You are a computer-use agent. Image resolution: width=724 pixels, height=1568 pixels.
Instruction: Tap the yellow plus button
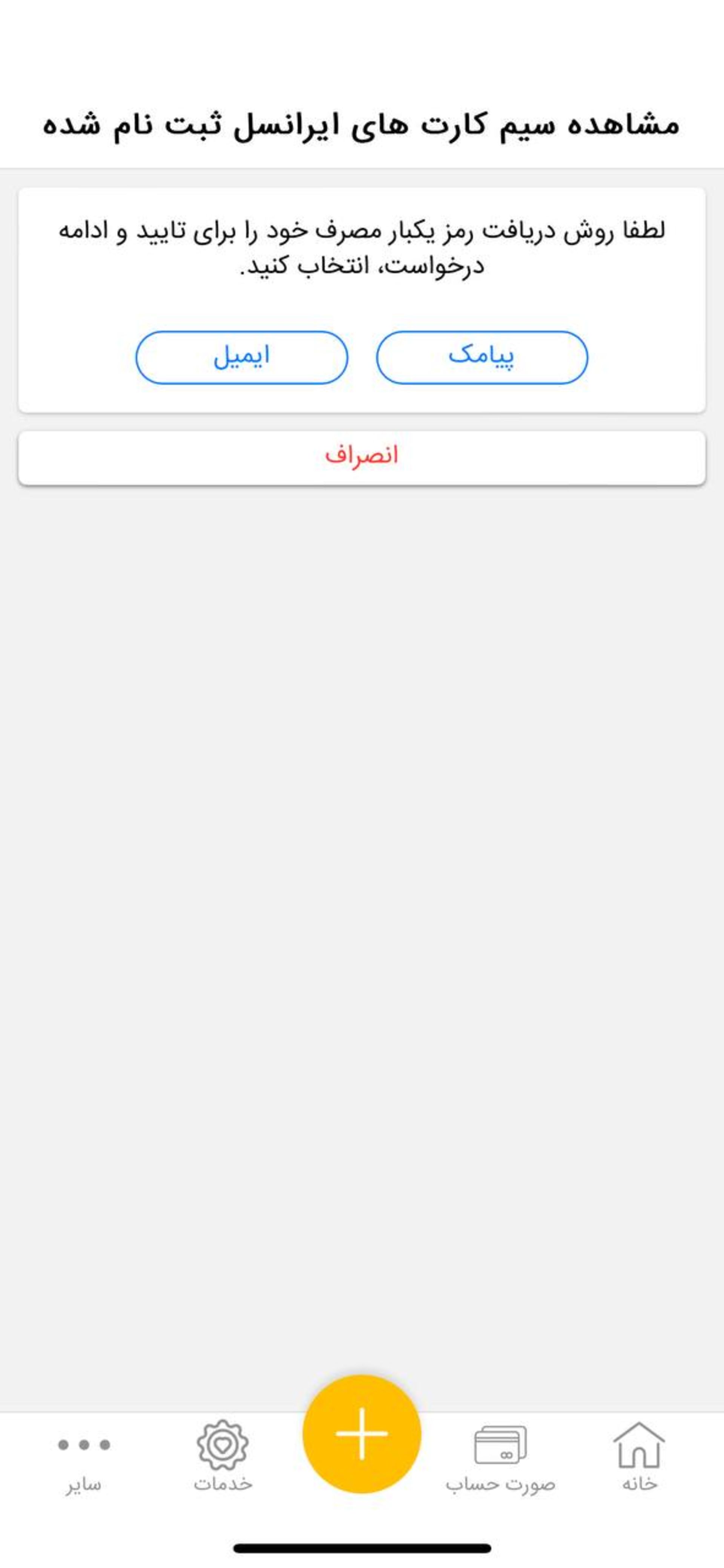click(x=362, y=1434)
